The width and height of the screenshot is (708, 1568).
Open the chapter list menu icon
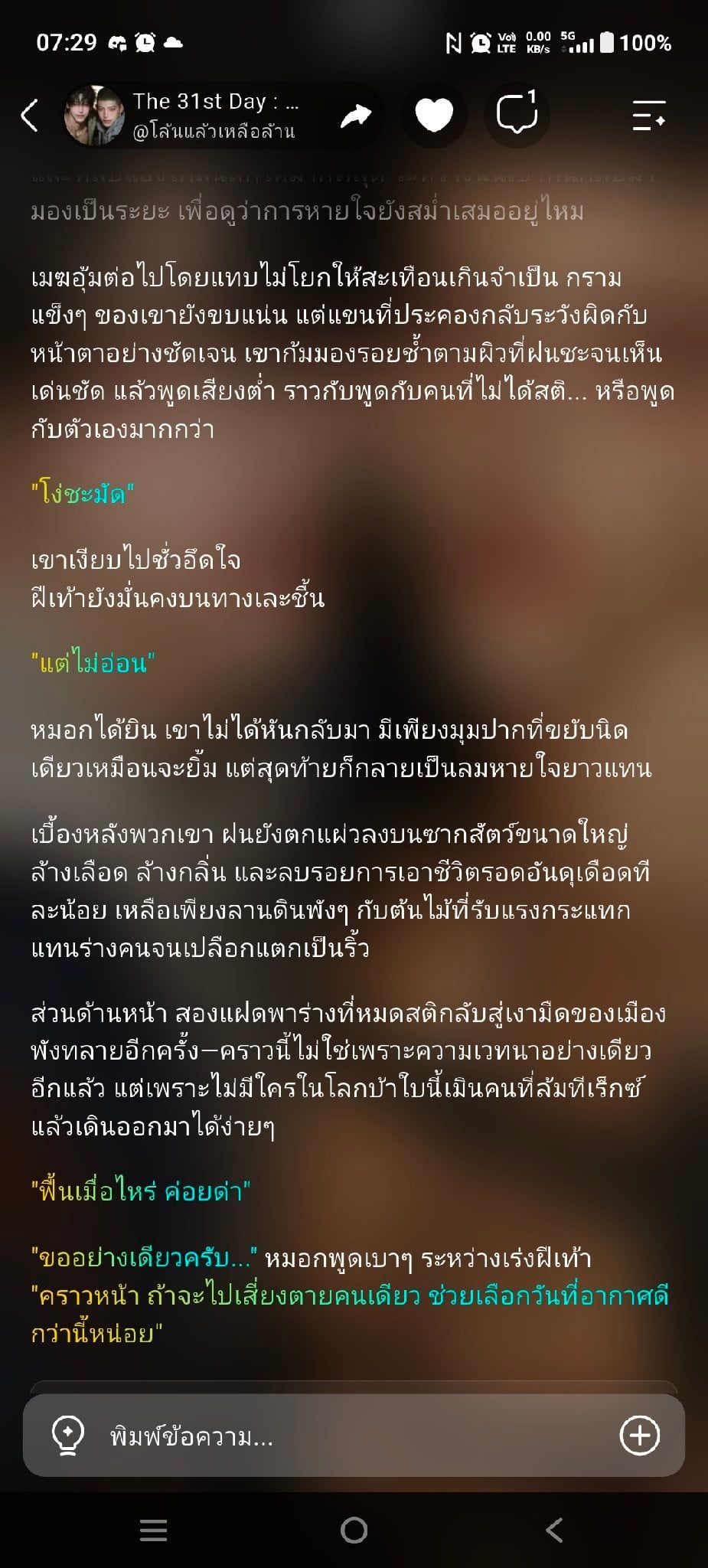click(x=648, y=116)
